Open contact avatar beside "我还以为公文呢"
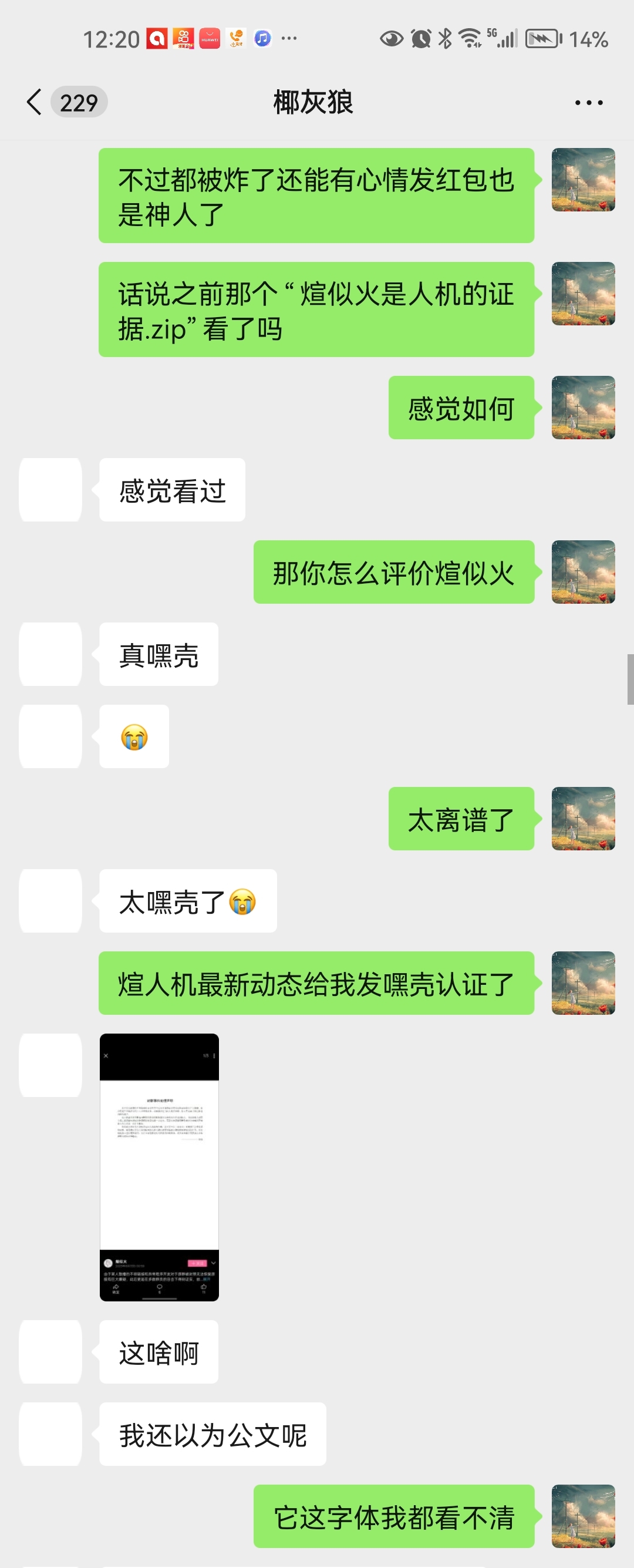The image size is (634, 1568). click(x=50, y=1434)
